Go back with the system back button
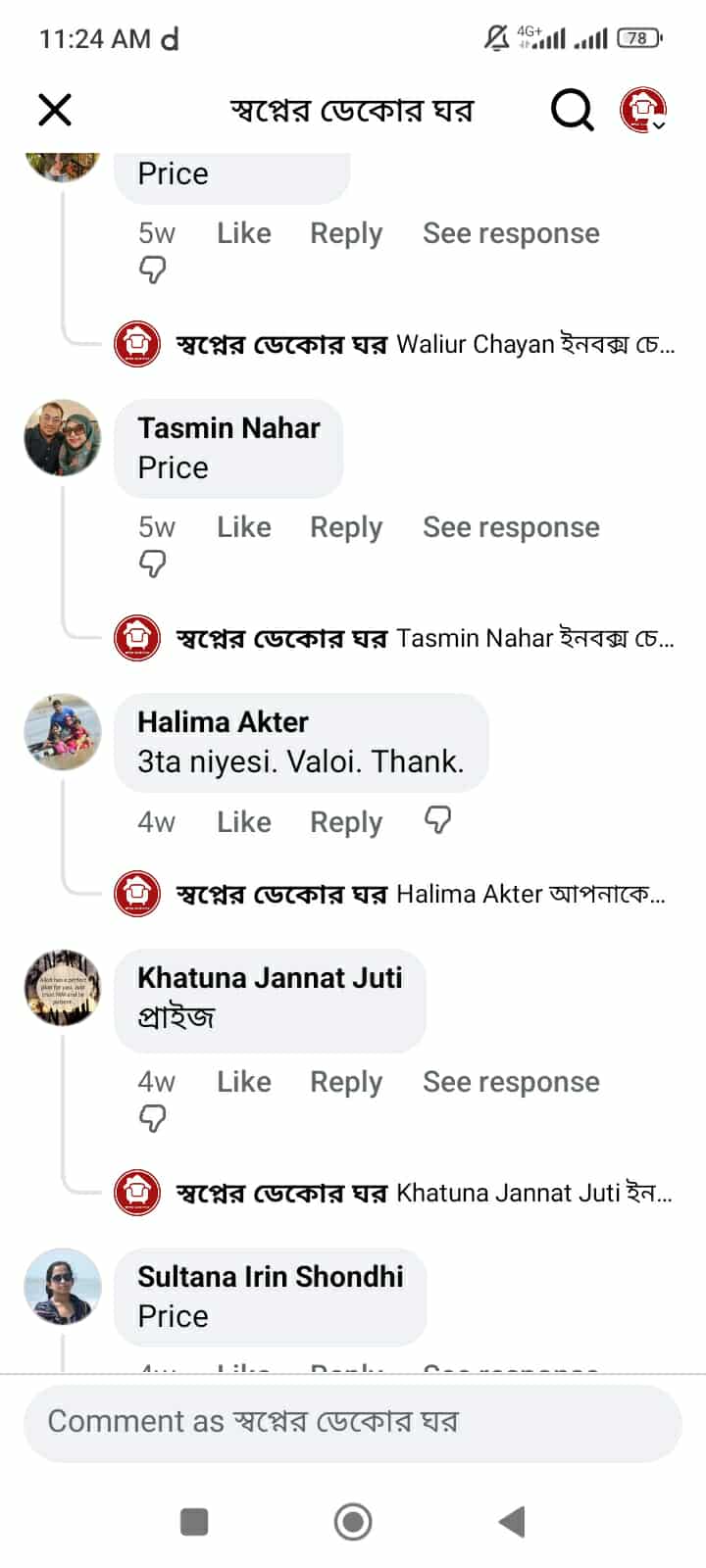The image size is (706, 1568). point(513,1522)
